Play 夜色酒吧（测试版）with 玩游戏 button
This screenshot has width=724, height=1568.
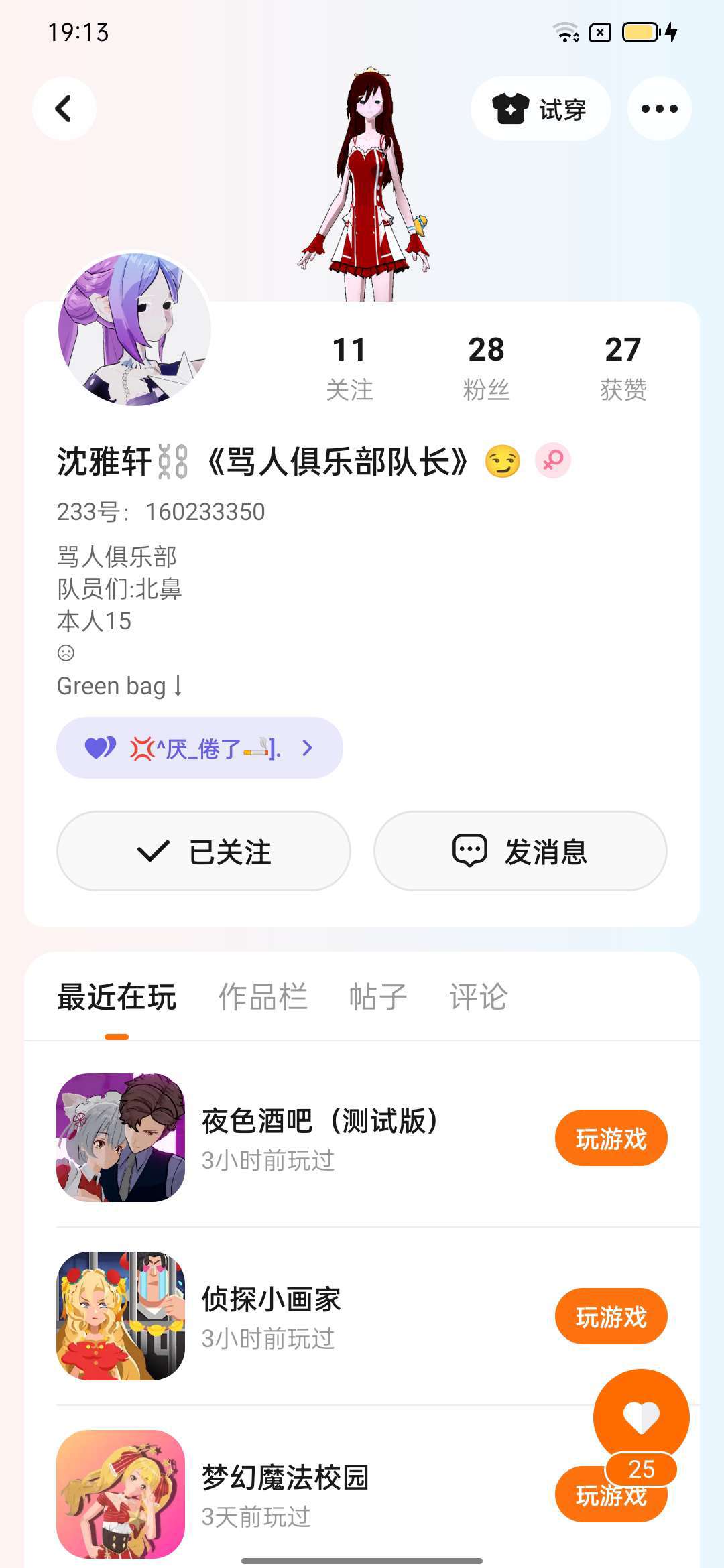(611, 1138)
